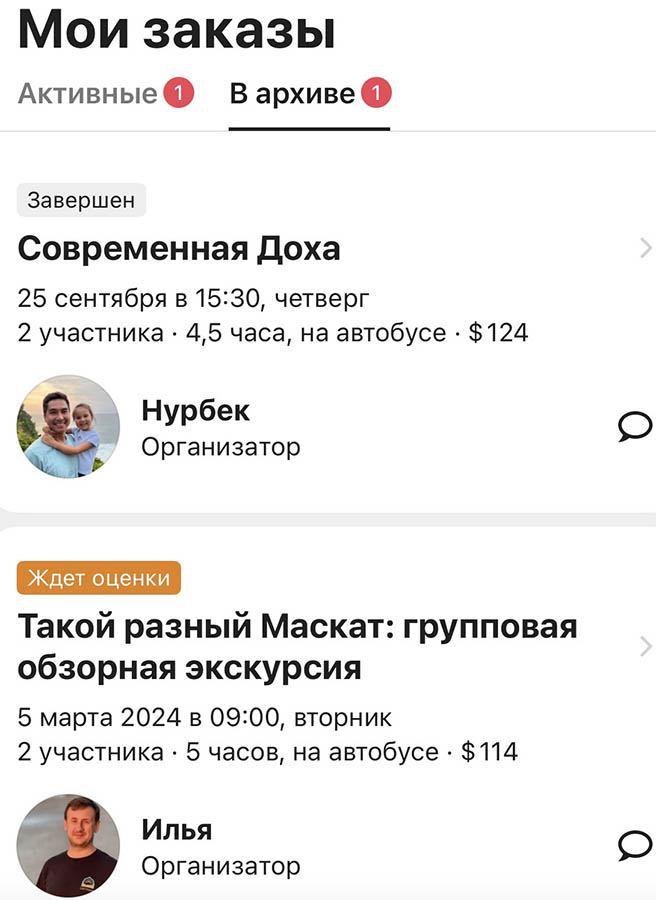The width and height of the screenshot is (656, 900).
Task: Switch to the Активные tab
Action: (x=88, y=95)
